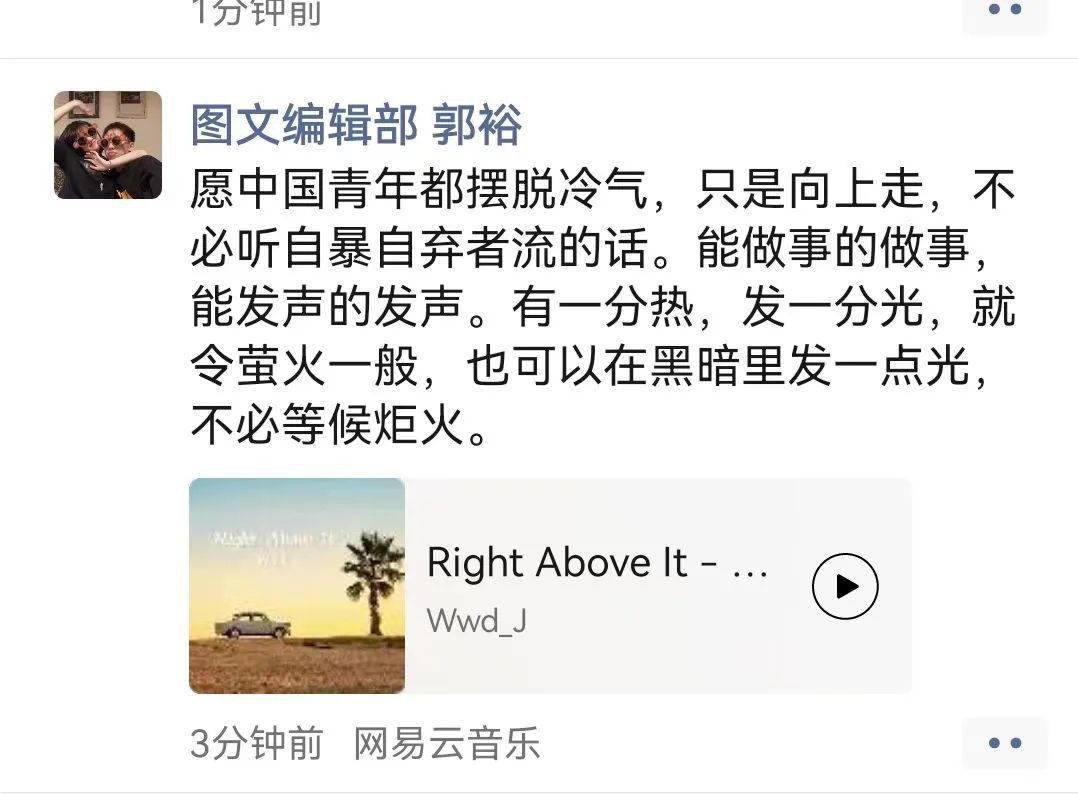
Task: Open 图文编辑部 郭裕's profile avatar
Action: coord(108,145)
